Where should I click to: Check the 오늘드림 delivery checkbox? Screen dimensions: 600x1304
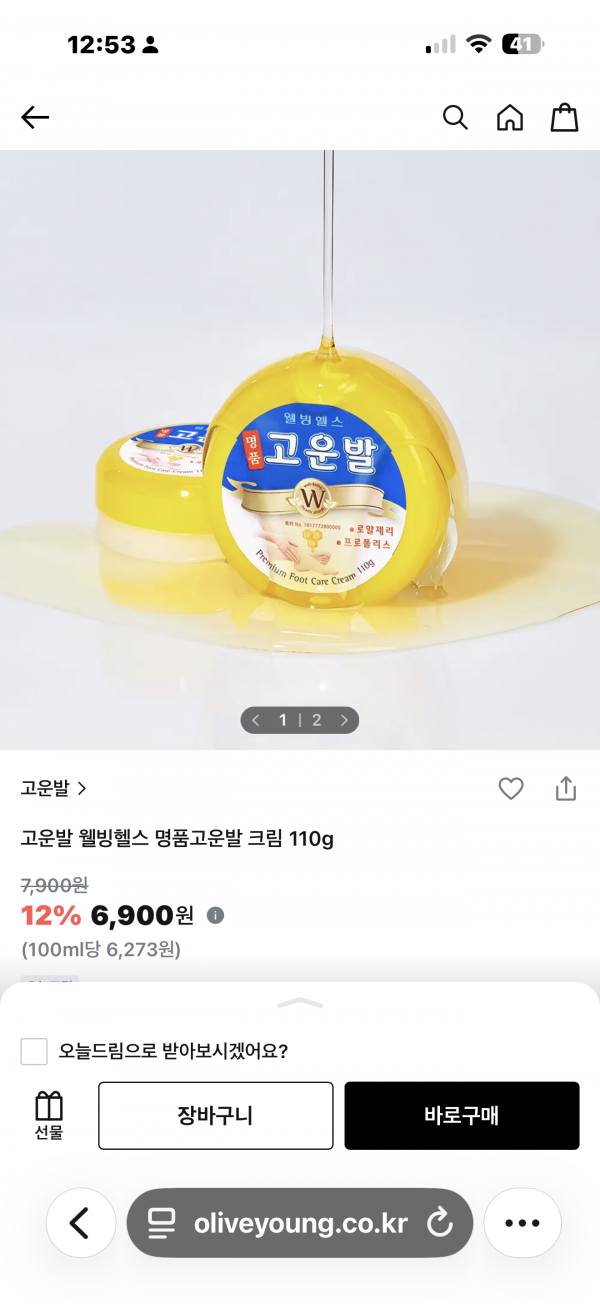(x=34, y=1052)
